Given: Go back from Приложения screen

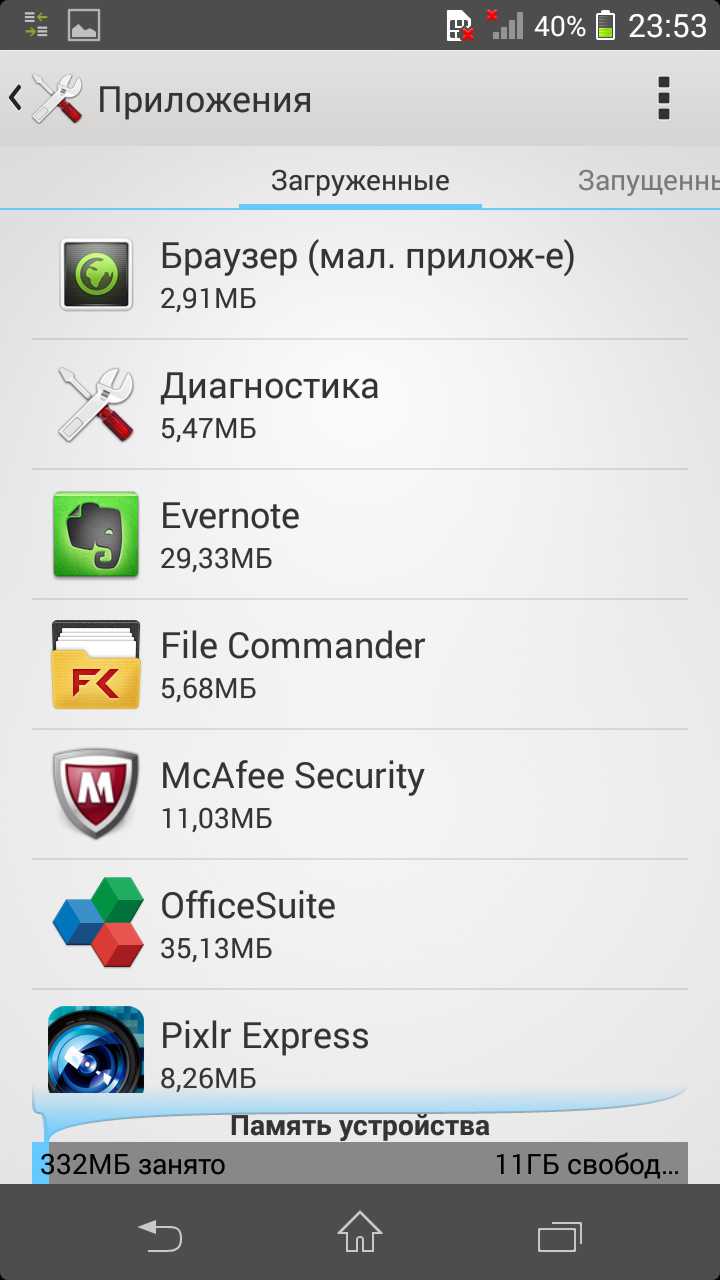Looking at the screenshot, I should click(45, 99).
